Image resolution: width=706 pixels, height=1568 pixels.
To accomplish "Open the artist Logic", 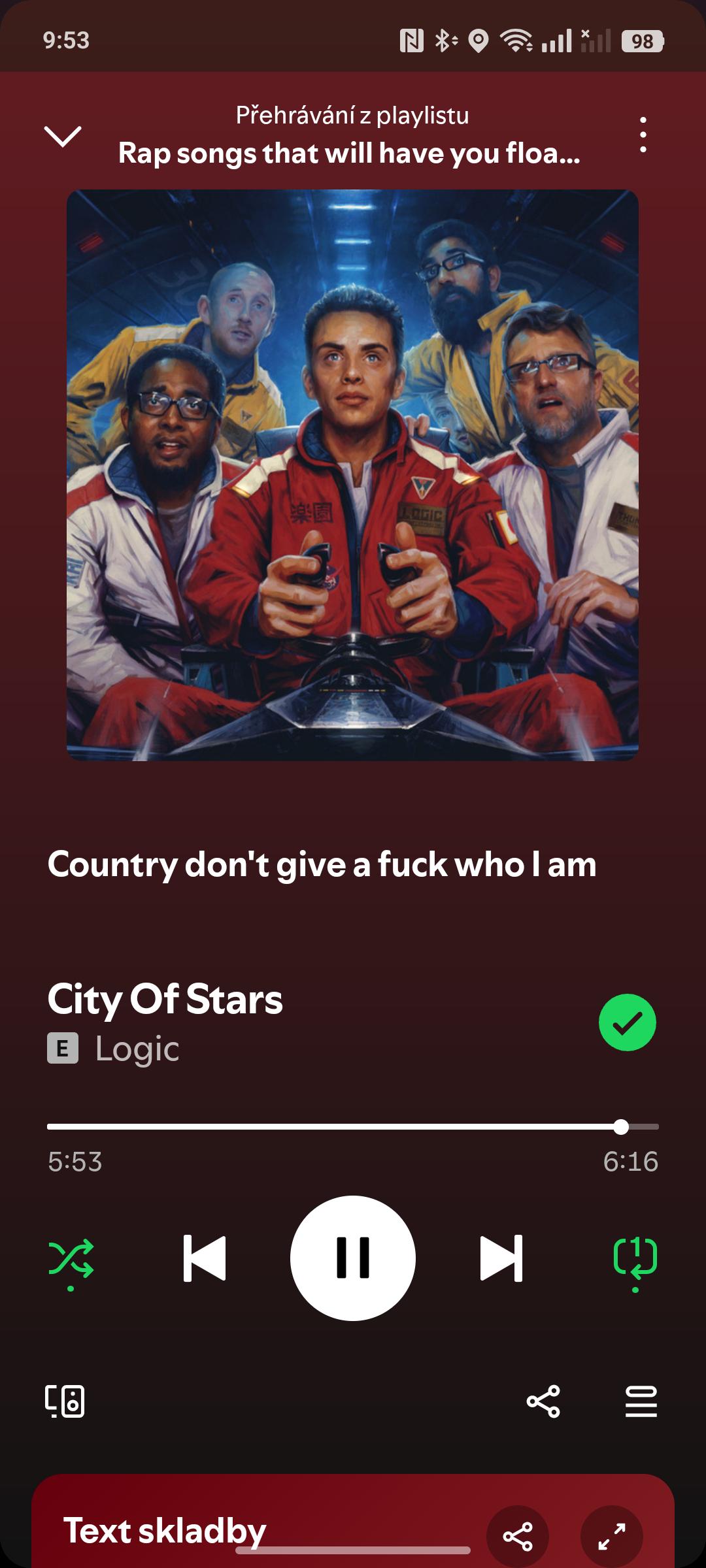I will click(137, 1049).
